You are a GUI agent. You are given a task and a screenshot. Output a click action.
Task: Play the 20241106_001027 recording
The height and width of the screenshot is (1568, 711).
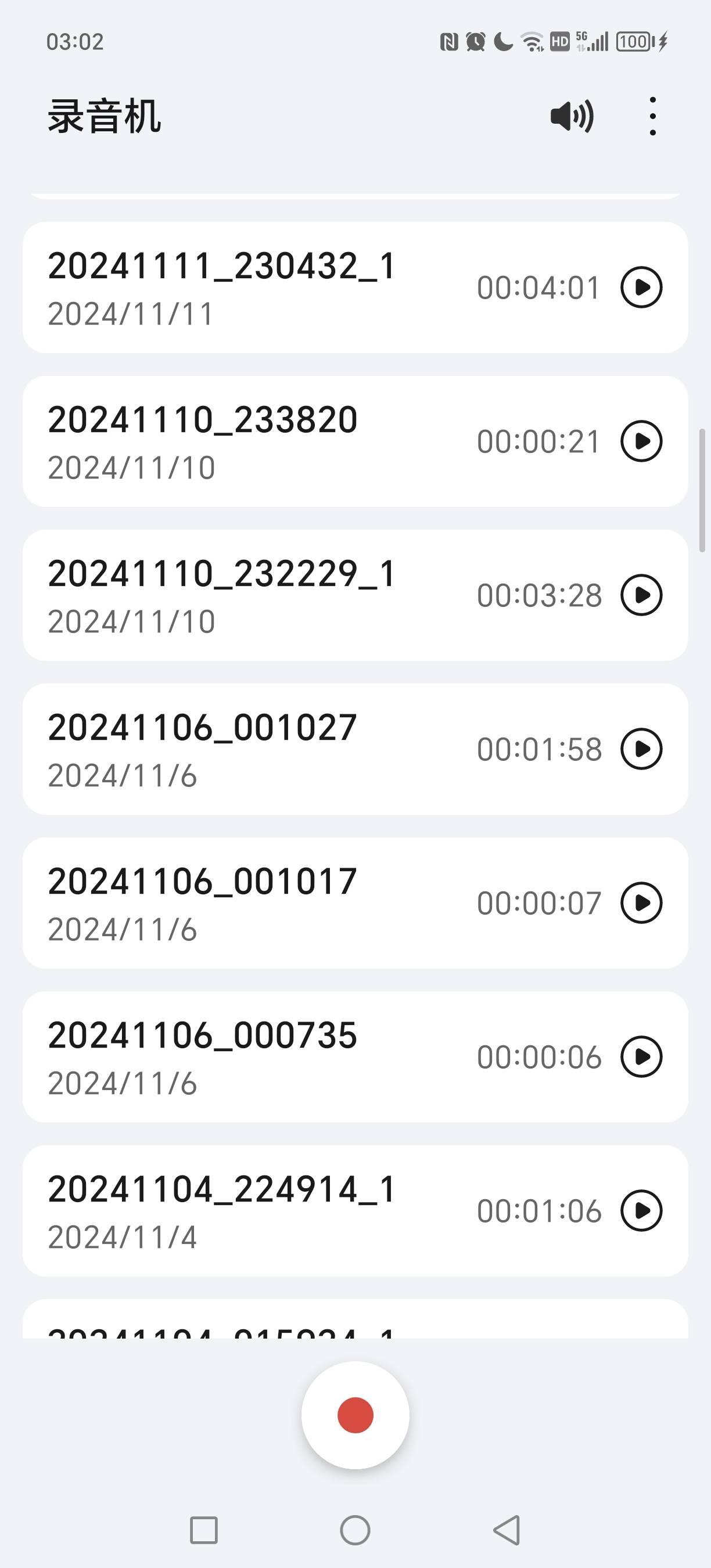click(641, 749)
